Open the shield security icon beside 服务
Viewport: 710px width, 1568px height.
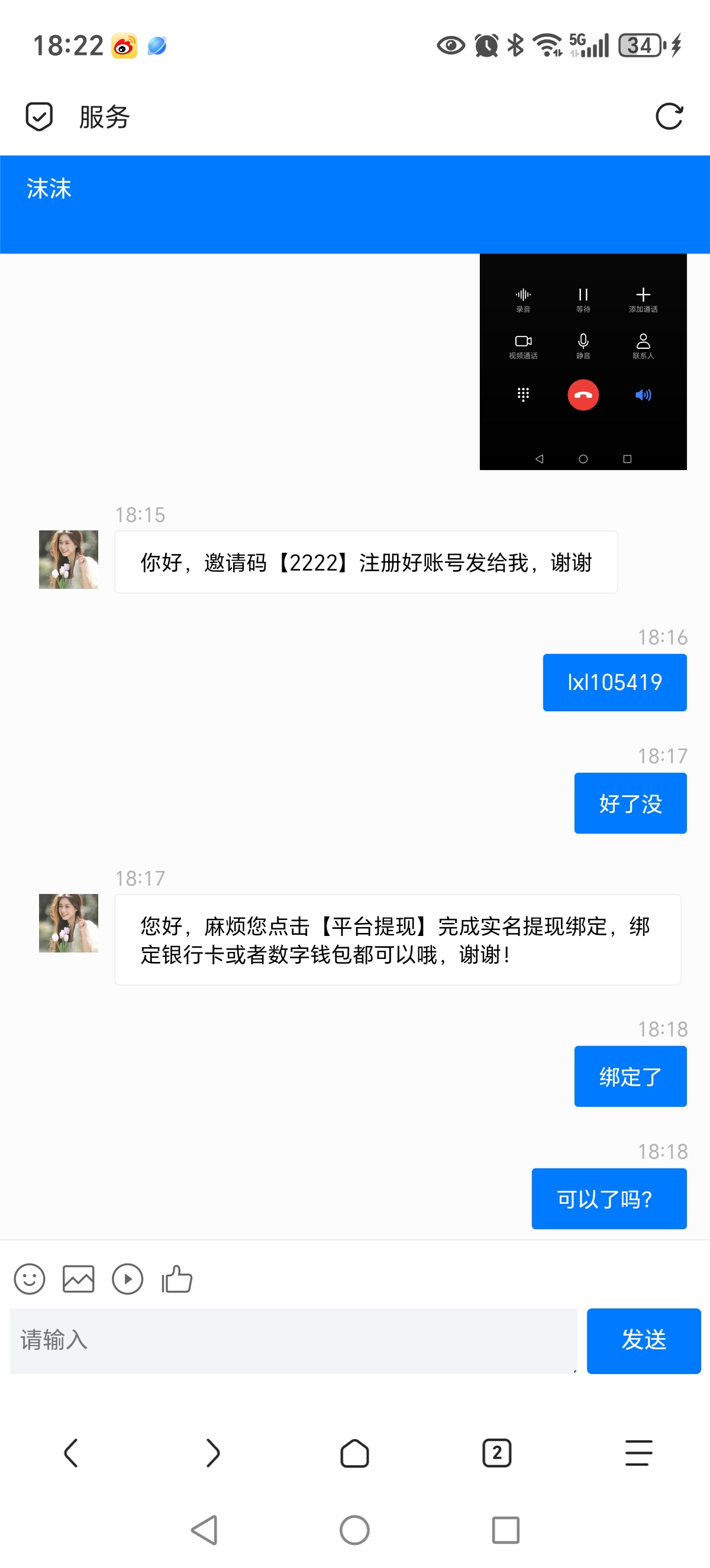click(39, 116)
